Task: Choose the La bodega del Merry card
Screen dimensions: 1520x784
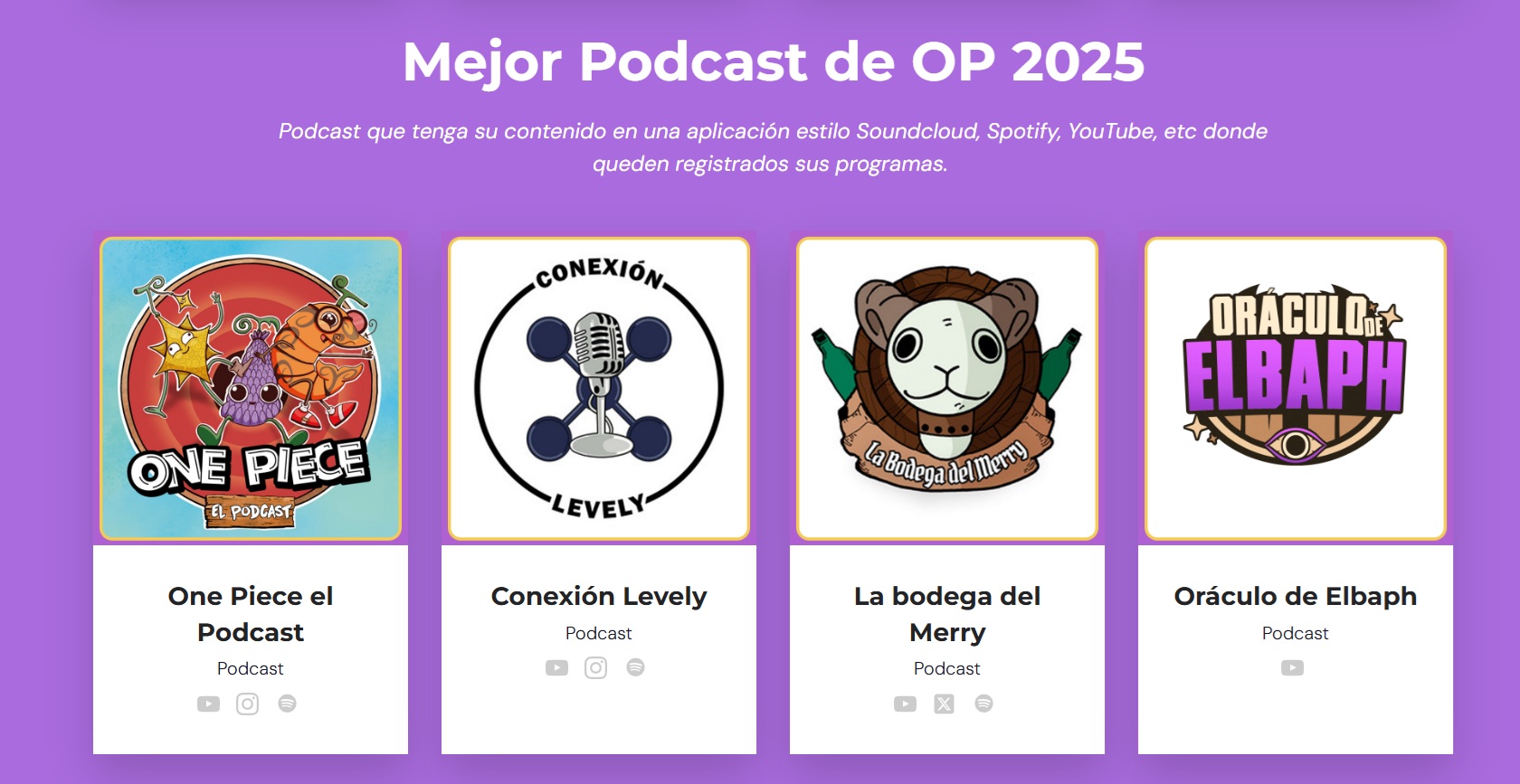Action: [947, 389]
